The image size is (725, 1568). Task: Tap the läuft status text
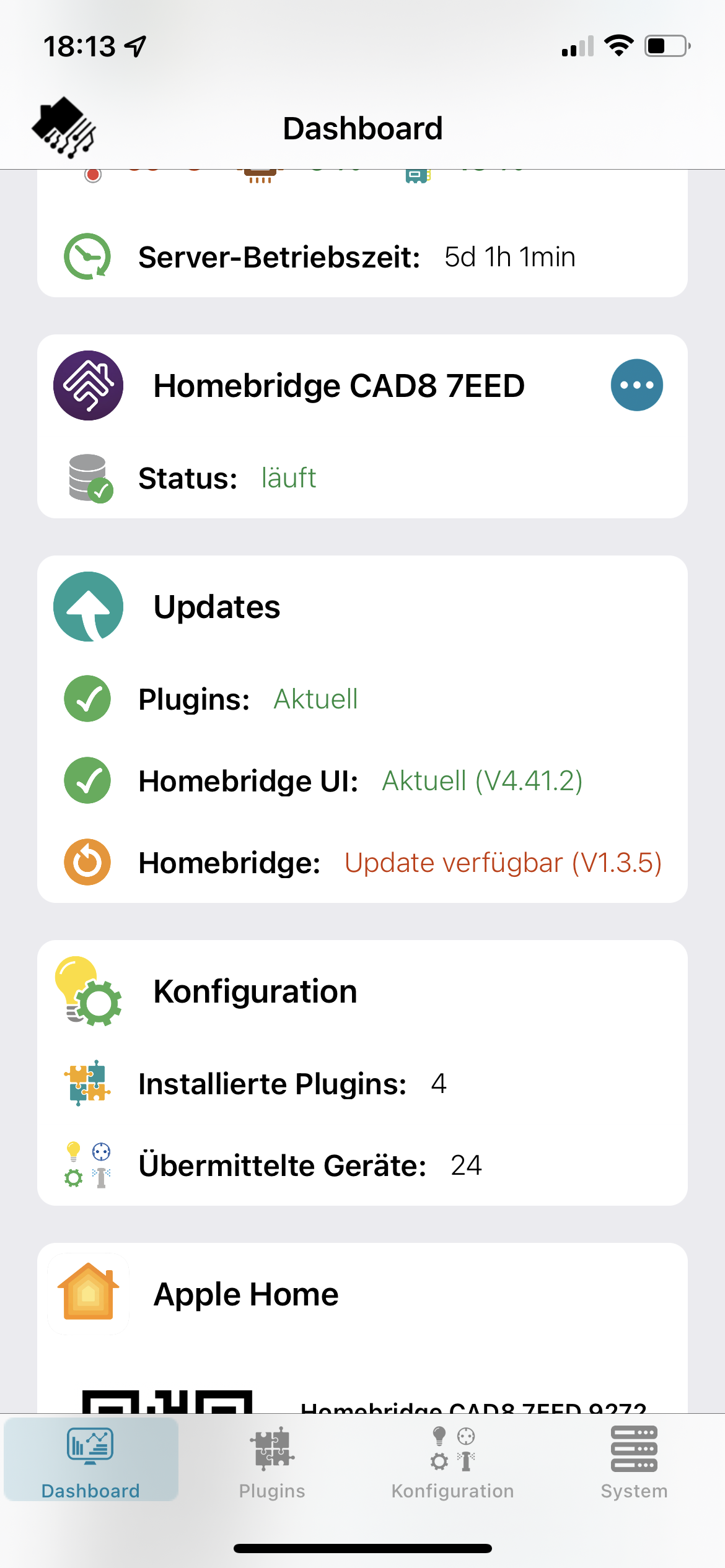[x=288, y=477]
